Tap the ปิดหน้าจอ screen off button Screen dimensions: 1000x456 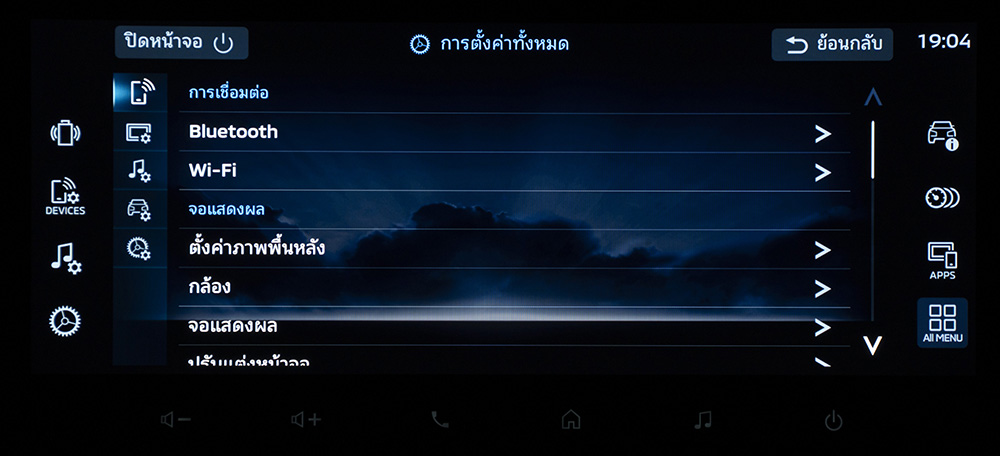(180, 43)
